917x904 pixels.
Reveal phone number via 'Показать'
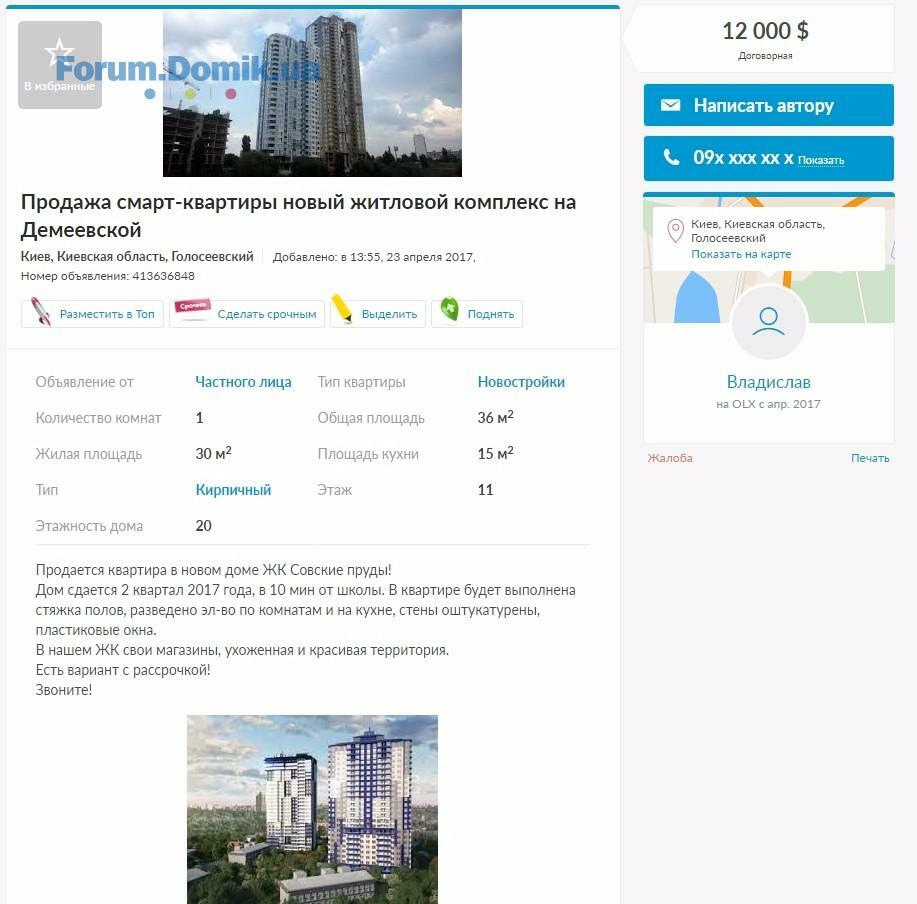point(821,160)
